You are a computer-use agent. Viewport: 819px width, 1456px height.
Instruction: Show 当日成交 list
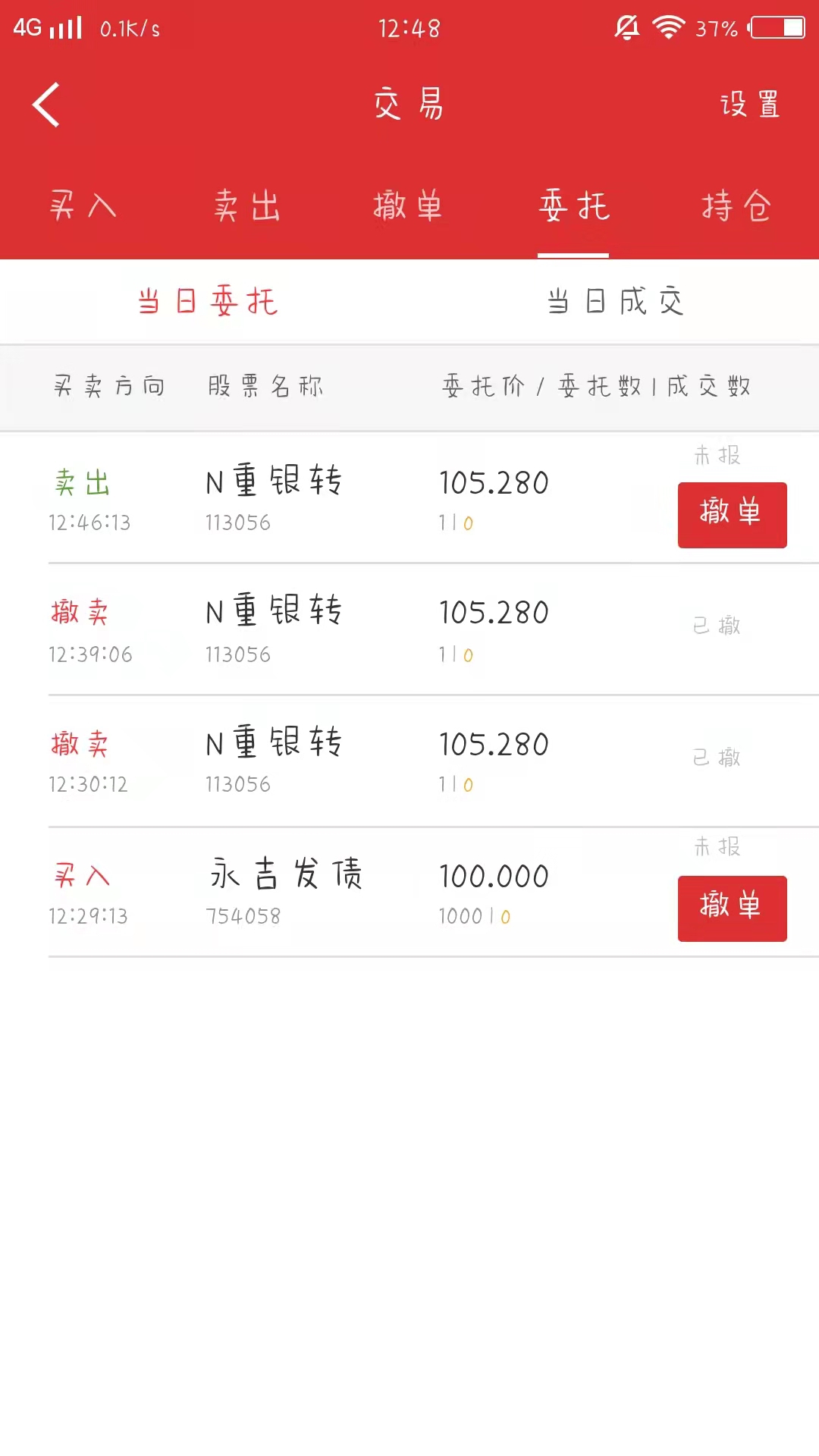click(615, 302)
